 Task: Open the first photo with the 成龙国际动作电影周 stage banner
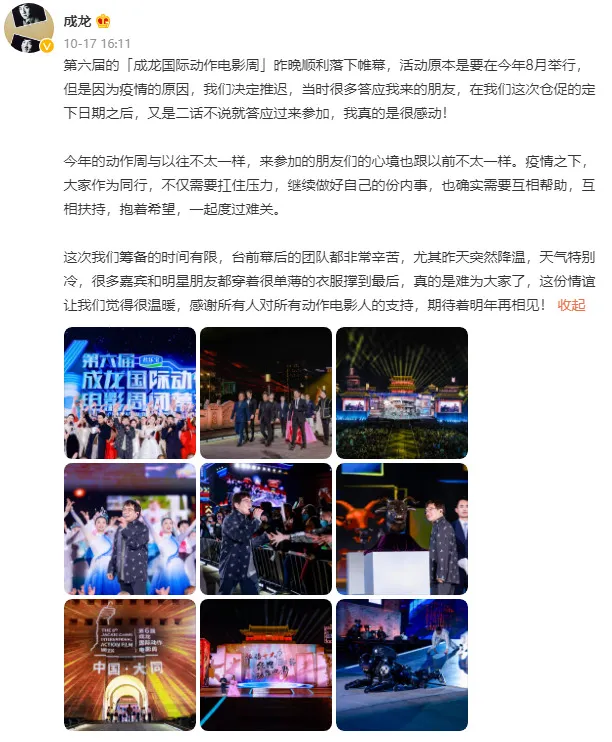pos(130,393)
